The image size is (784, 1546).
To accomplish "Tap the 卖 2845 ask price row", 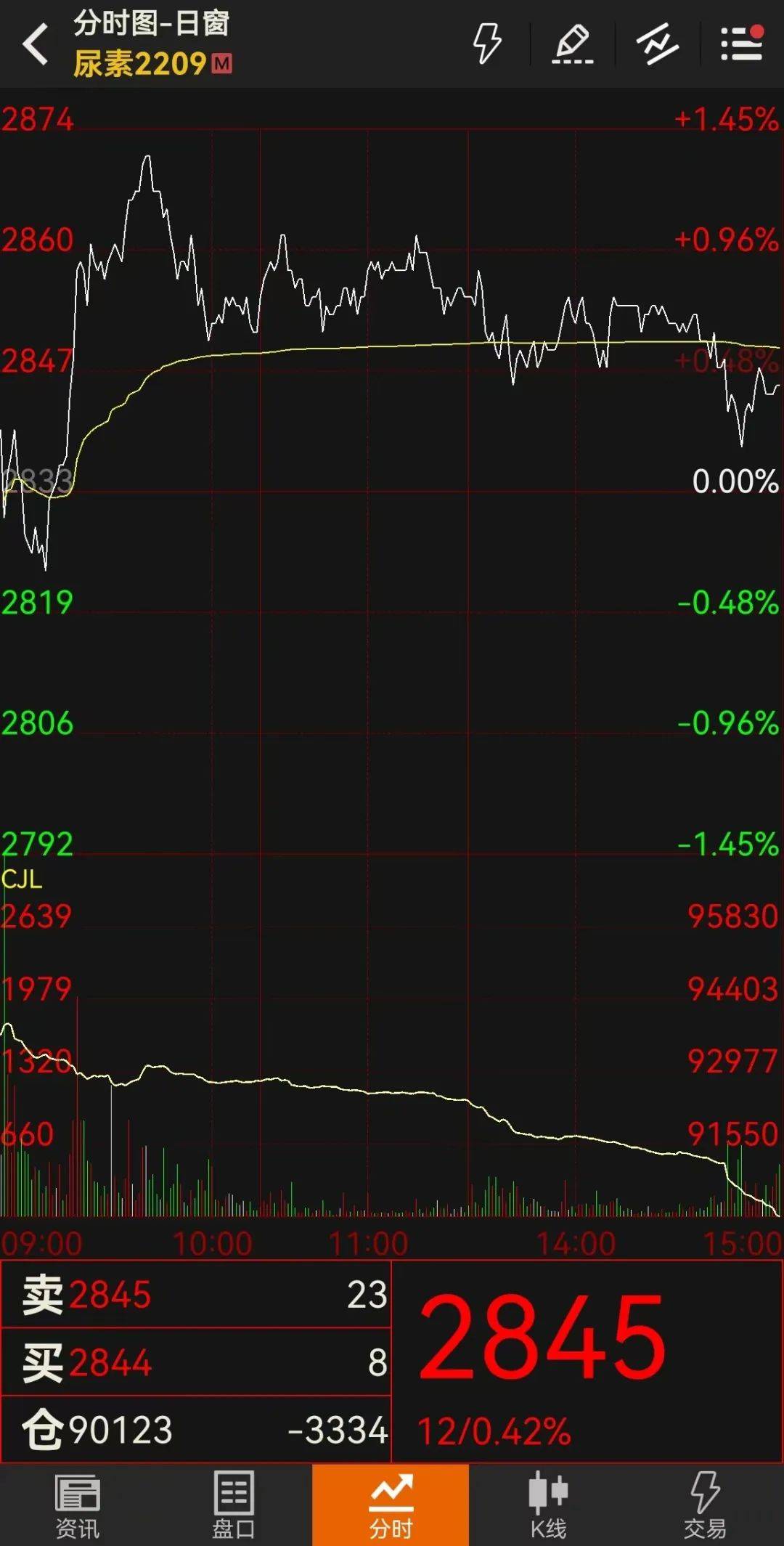I will (196, 1295).
